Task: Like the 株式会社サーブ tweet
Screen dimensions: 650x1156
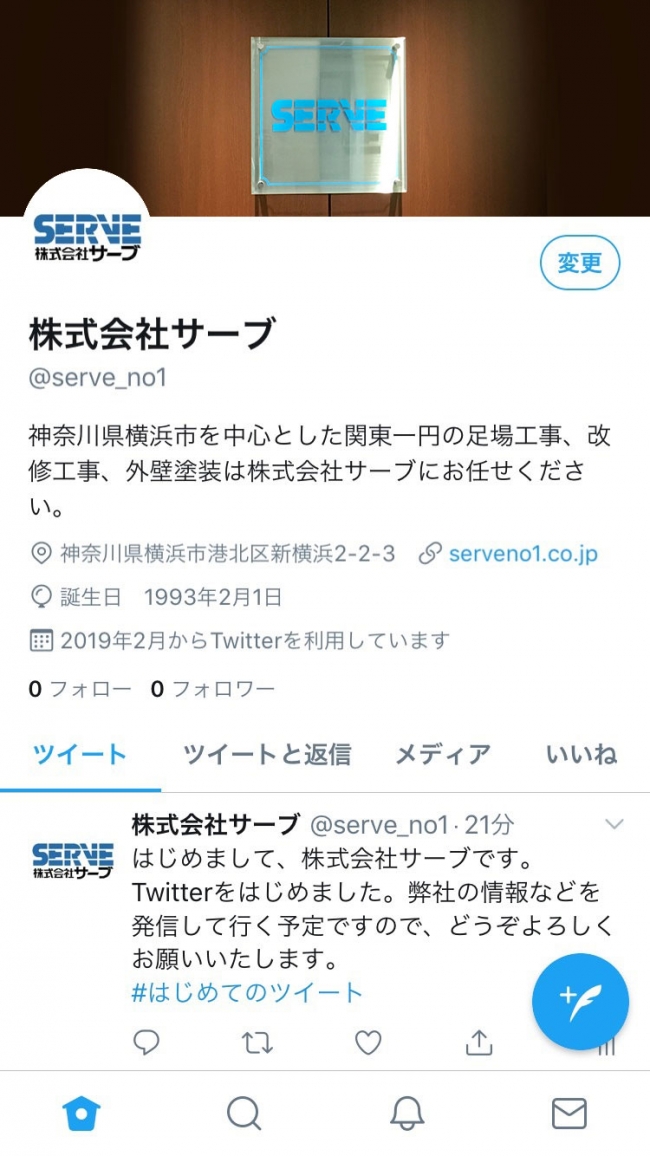Action: pos(369,1043)
